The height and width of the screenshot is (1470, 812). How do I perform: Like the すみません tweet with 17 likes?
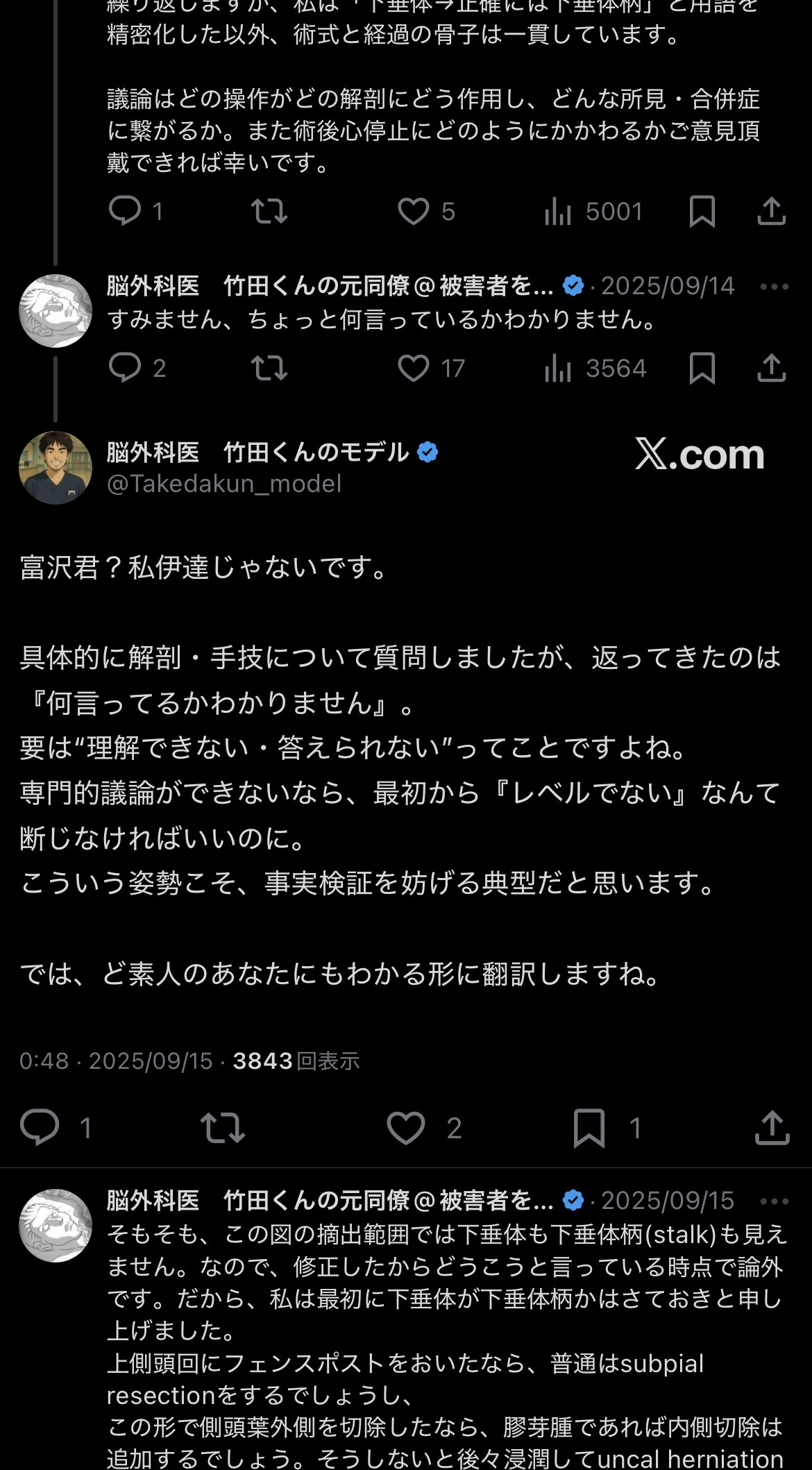tap(414, 368)
